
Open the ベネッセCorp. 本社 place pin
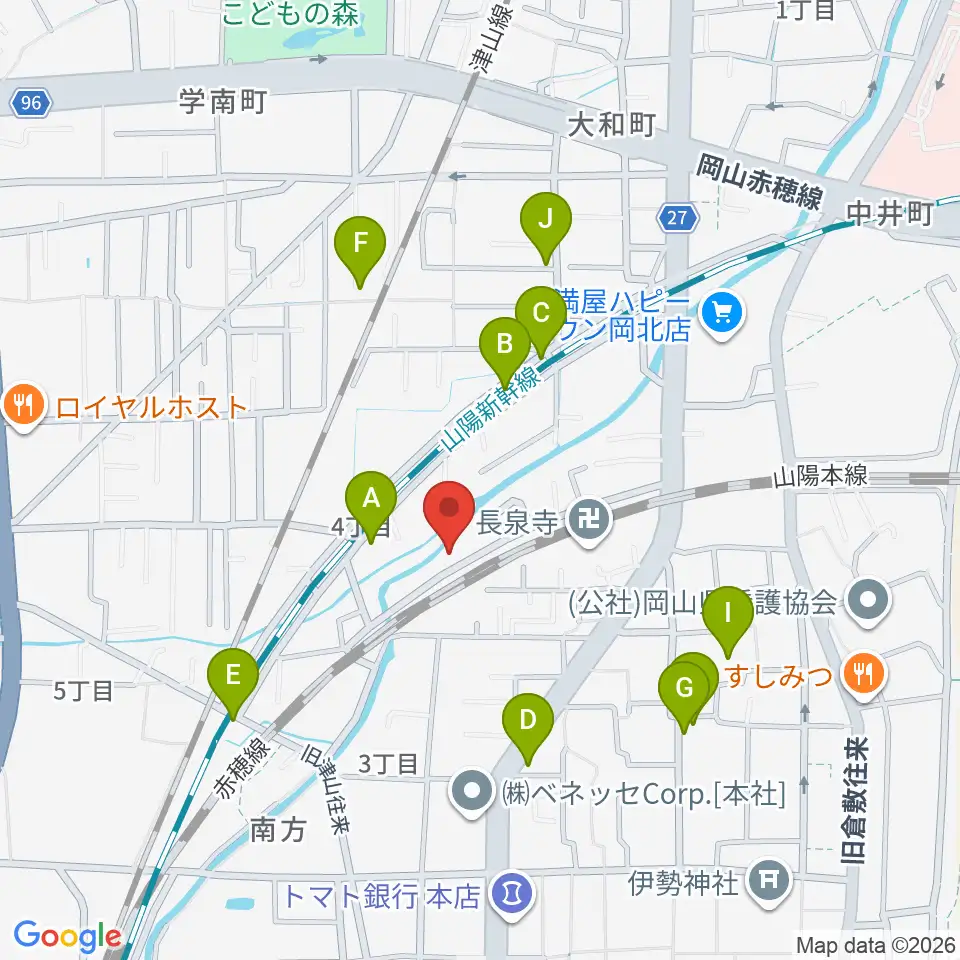coord(471,793)
